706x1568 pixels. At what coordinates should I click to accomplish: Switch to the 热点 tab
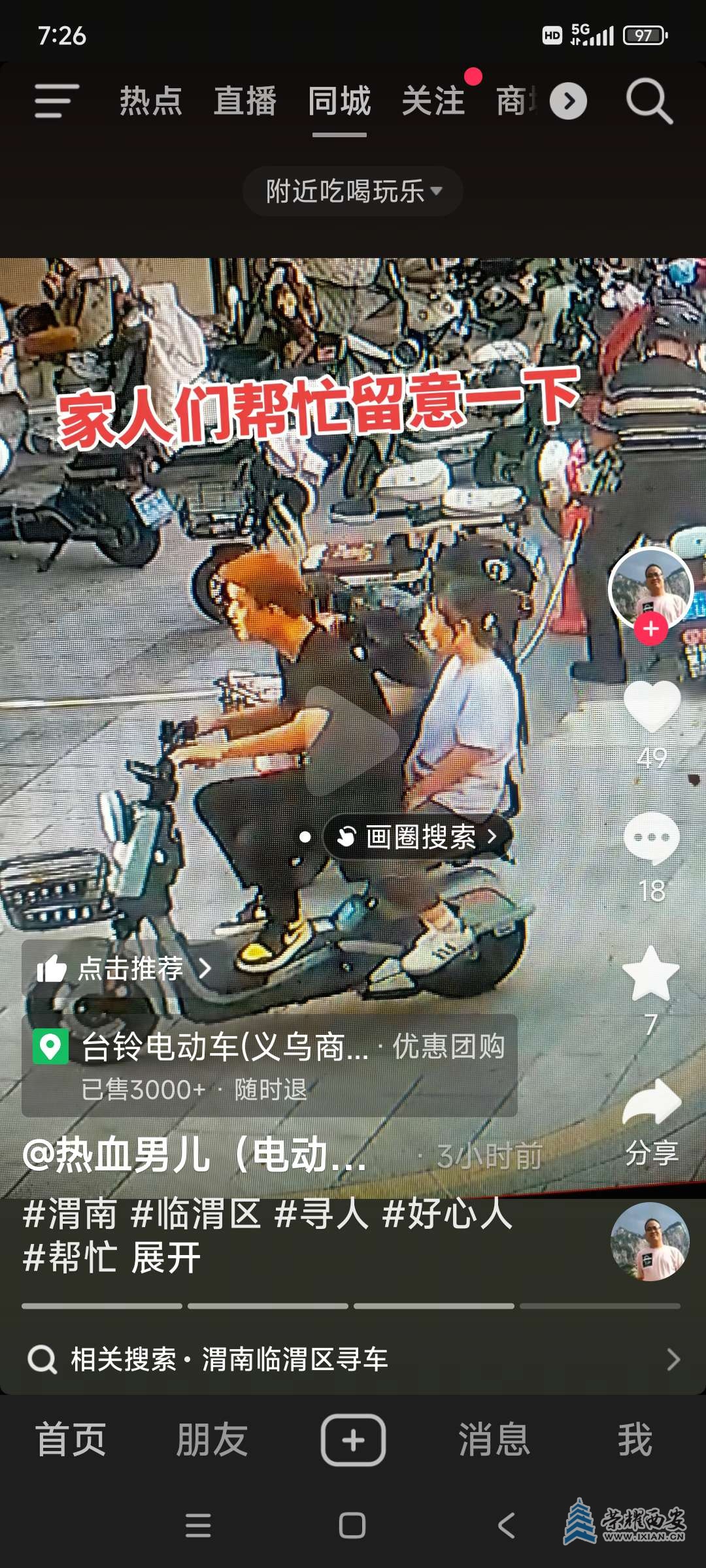click(x=151, y=101)
